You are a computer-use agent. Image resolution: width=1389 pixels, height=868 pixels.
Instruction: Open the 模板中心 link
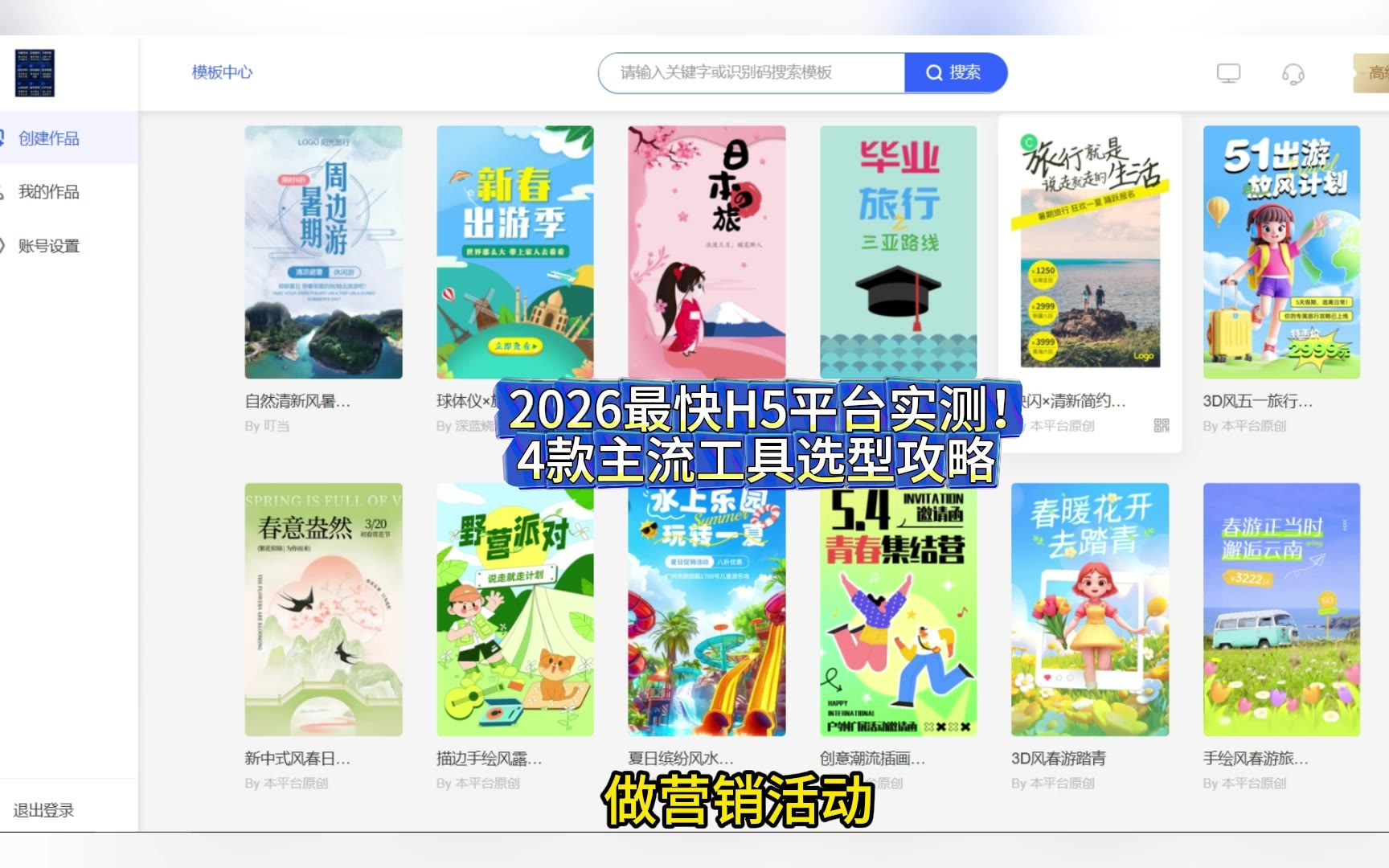tap(222, 72)
